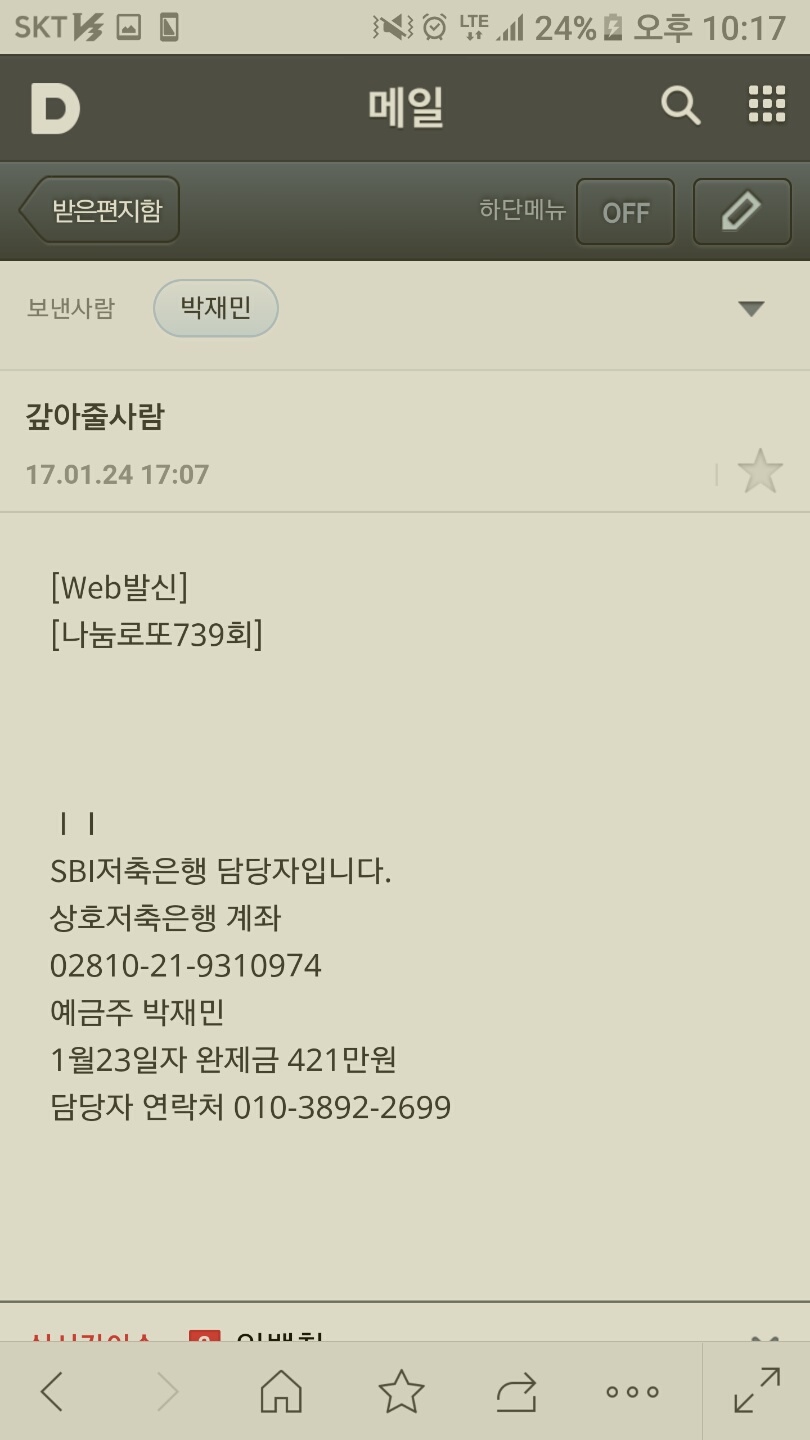Go back to 받은편지함
The height and width of the screenshot is (1440, 810).
100,211
